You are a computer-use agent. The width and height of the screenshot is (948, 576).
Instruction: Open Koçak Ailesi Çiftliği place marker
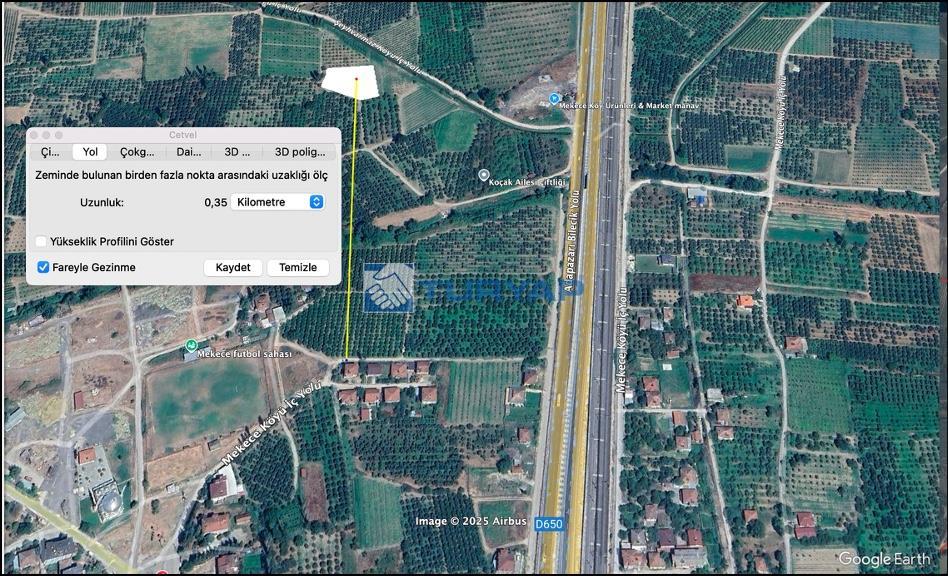point(484,176)
